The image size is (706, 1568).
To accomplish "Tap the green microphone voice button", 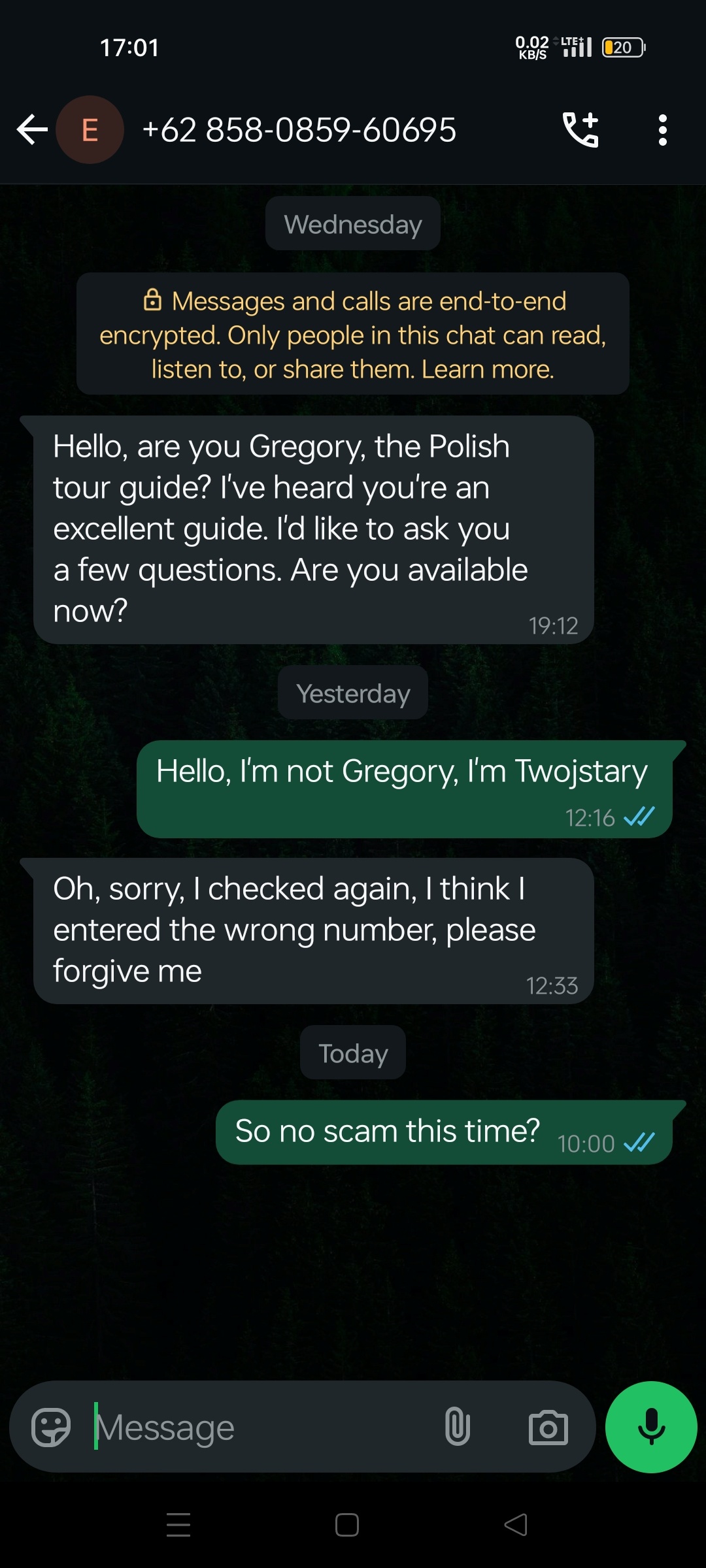I will pos(651,1428).
